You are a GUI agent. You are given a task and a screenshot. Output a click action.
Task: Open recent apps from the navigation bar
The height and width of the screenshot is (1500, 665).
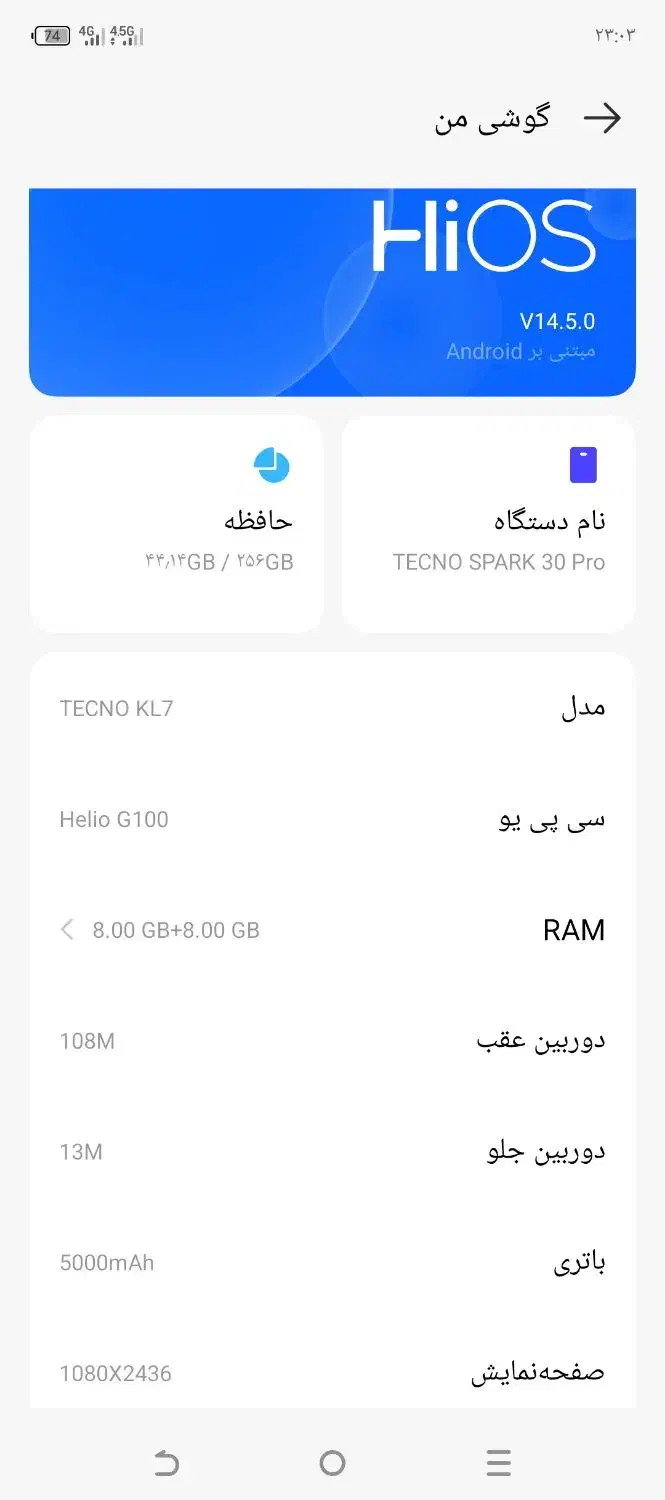(499, 1463)
